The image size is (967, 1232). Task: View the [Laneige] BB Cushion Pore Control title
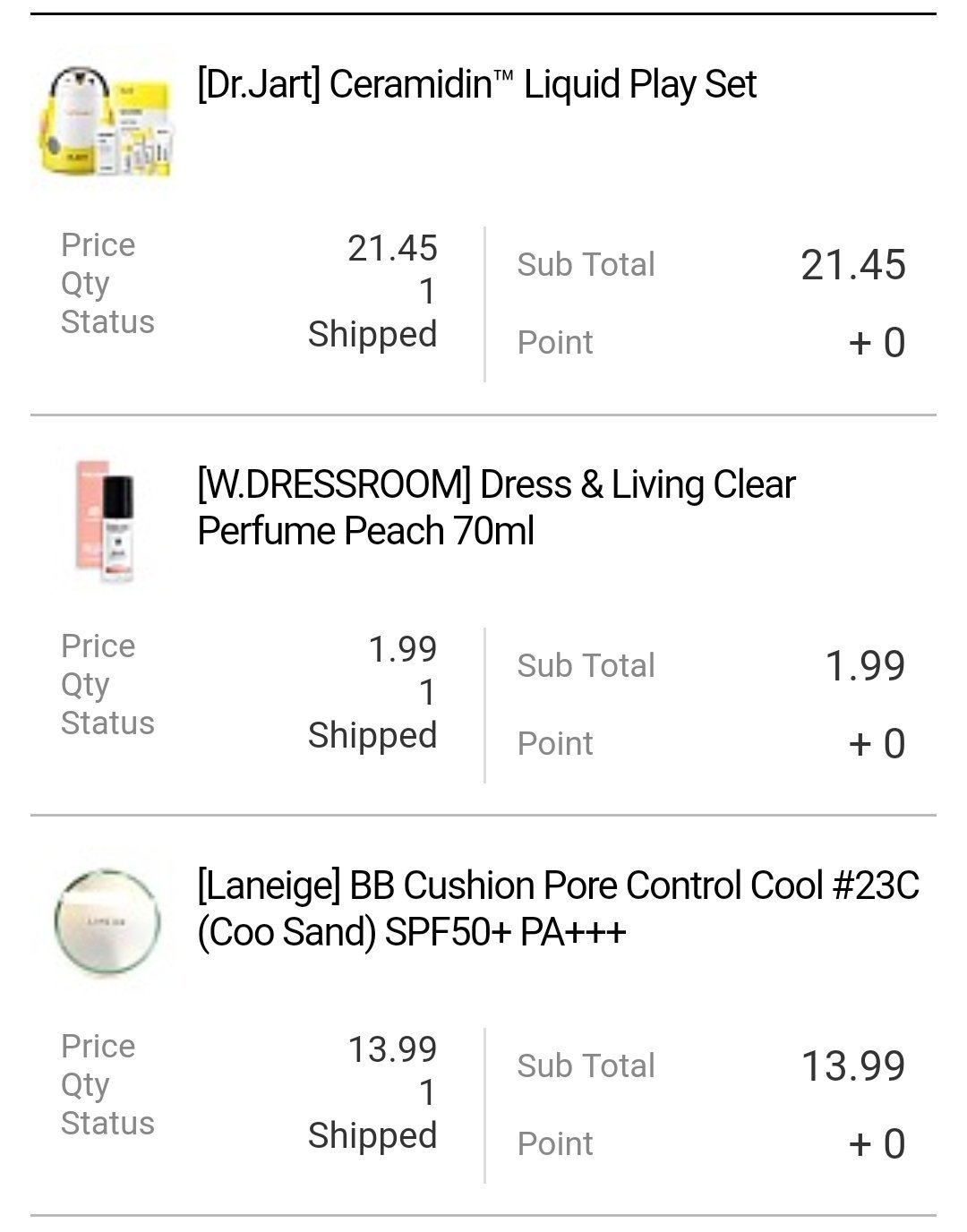click(557, 909)
